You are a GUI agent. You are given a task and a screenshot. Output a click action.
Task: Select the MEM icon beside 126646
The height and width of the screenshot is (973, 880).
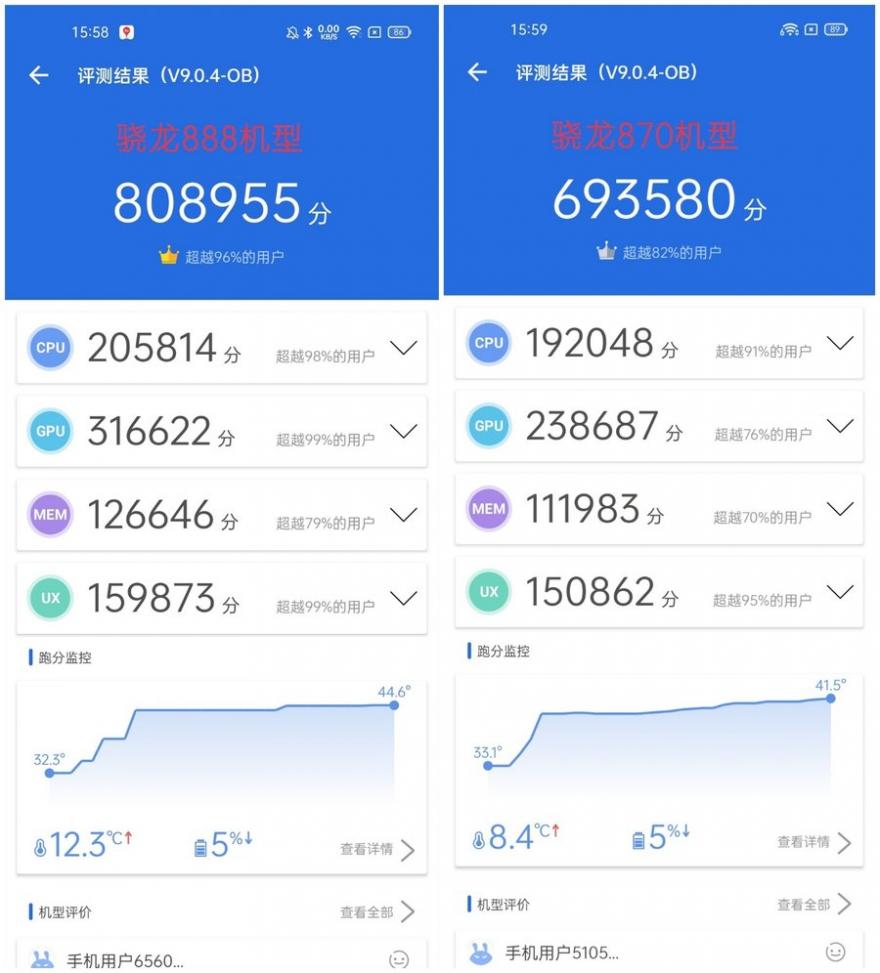(x=50, y=514)
